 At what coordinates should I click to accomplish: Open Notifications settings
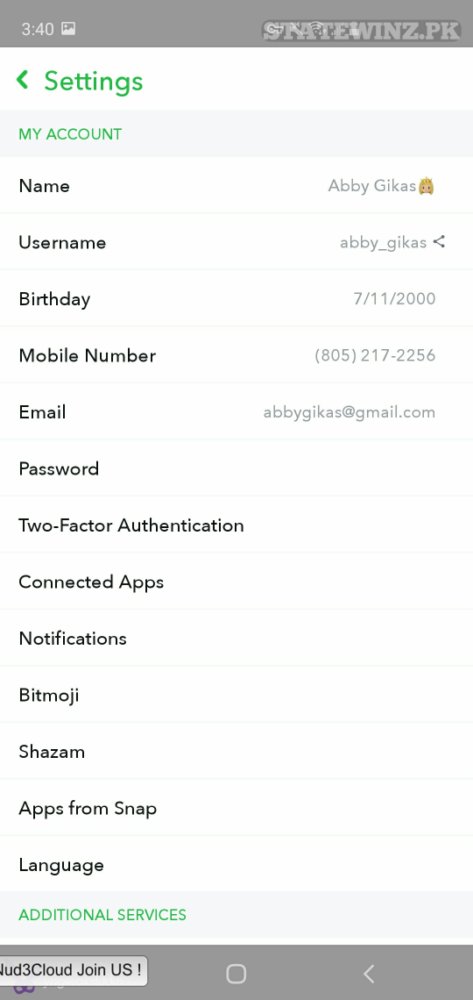236,638
